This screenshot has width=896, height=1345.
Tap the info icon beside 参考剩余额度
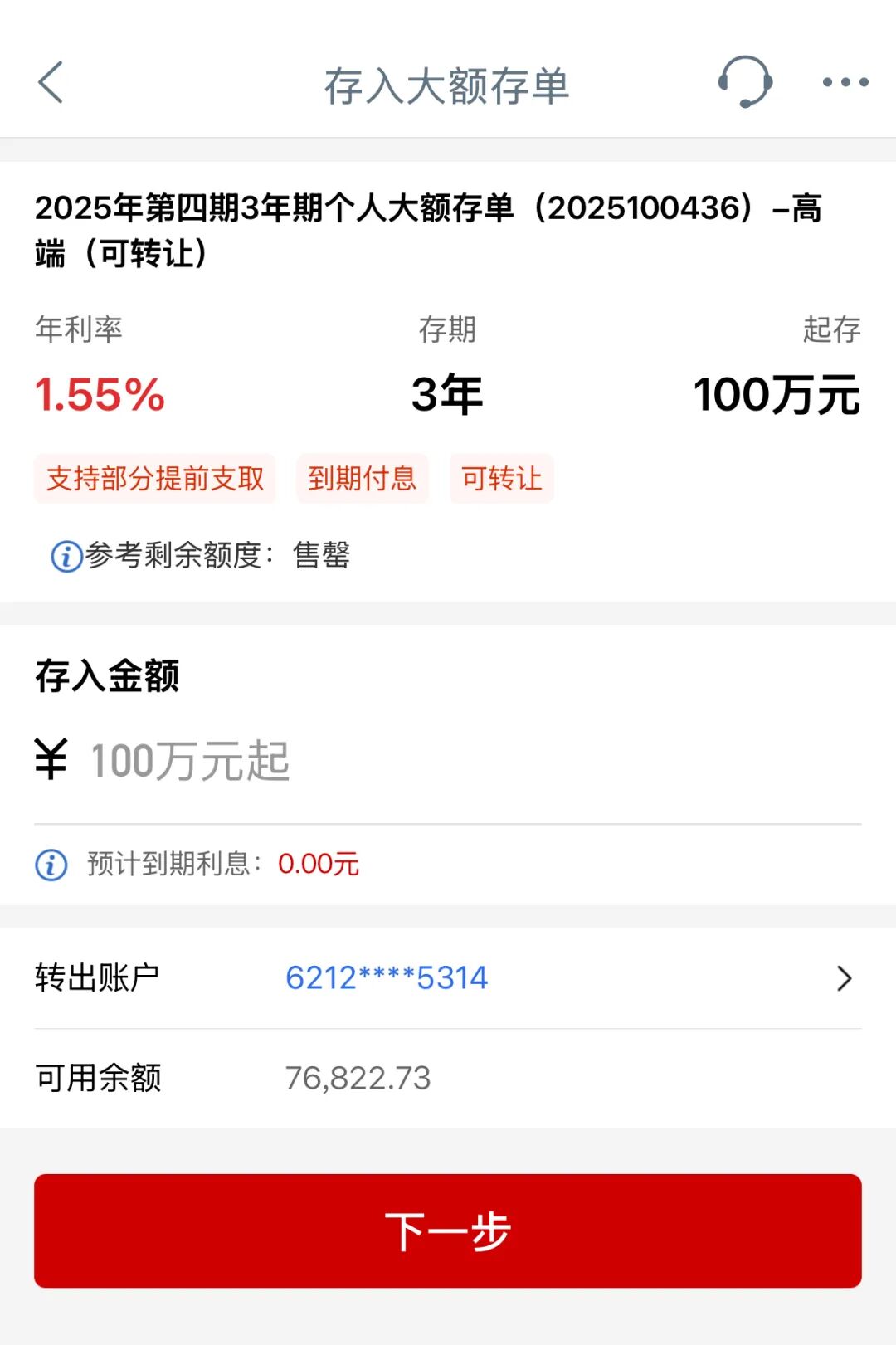pos(66,556)
